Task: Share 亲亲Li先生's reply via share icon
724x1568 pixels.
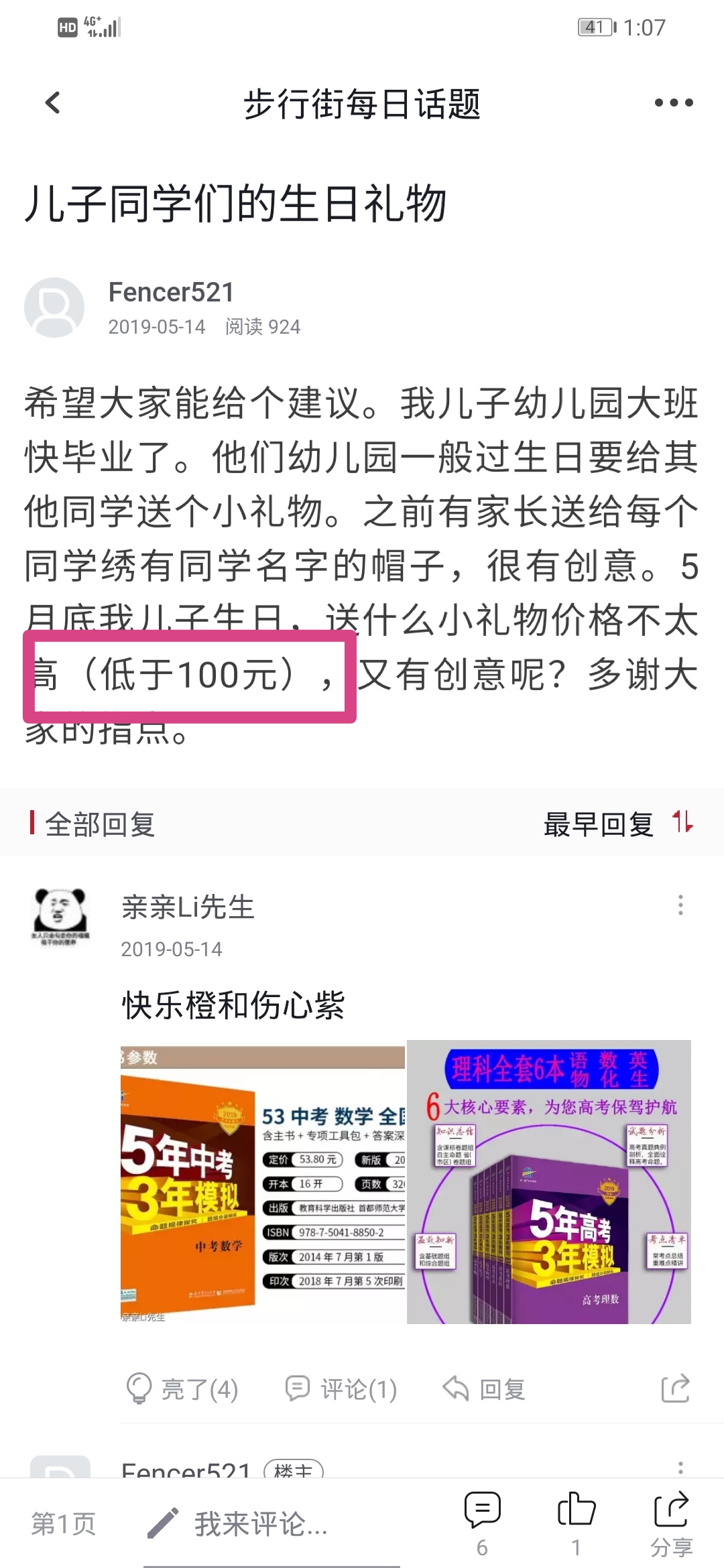Action: tap(675, 1388)
